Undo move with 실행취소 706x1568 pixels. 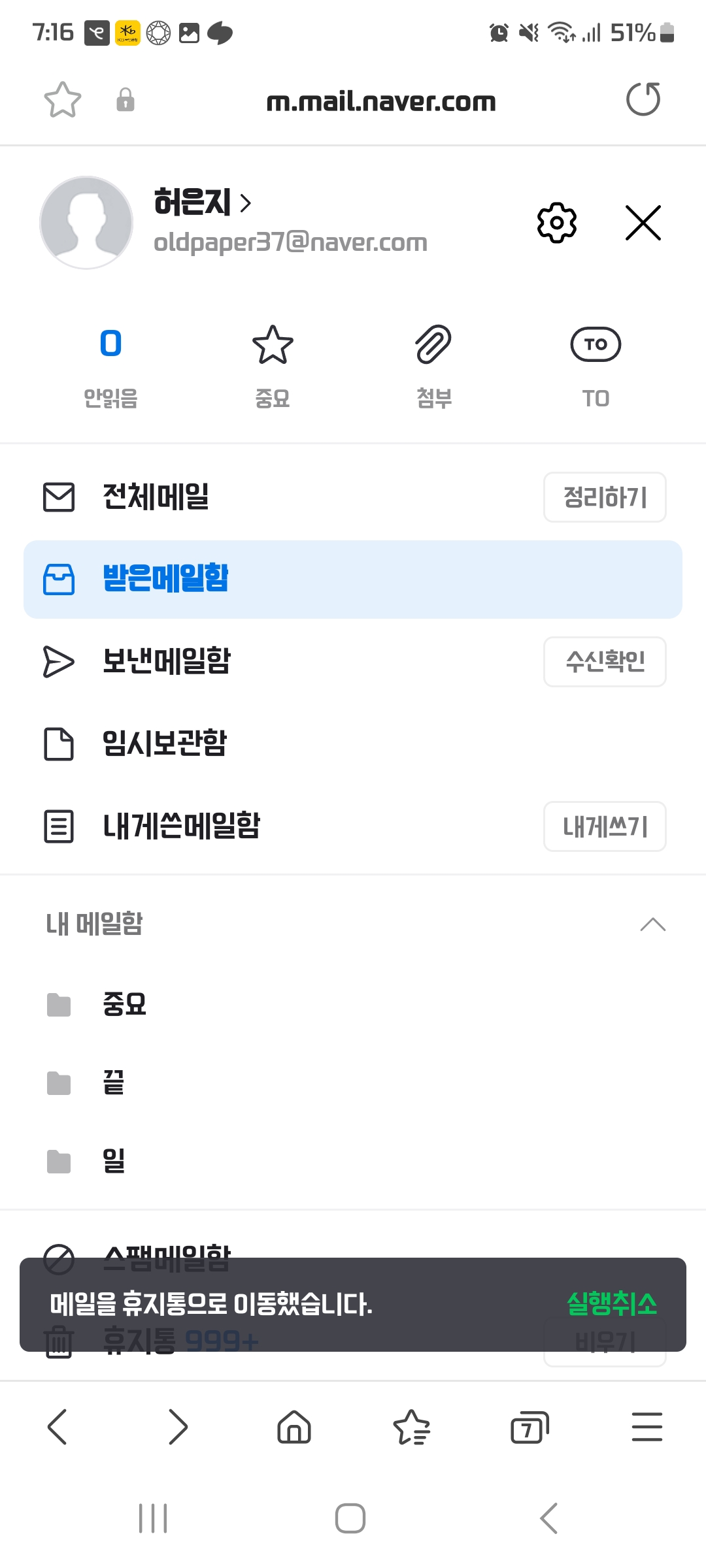pos(611,1304)
